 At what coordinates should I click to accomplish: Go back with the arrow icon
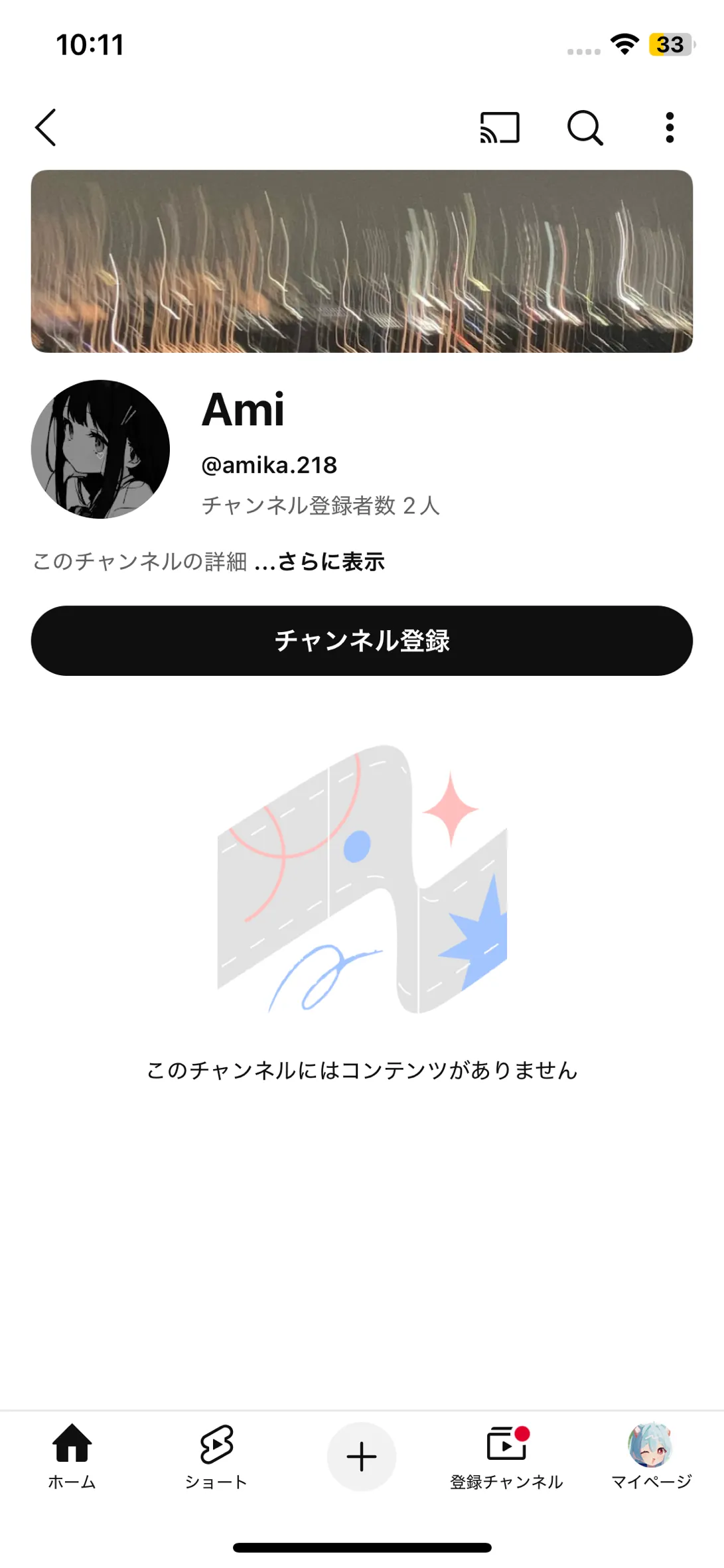click(x=46, y=127)
